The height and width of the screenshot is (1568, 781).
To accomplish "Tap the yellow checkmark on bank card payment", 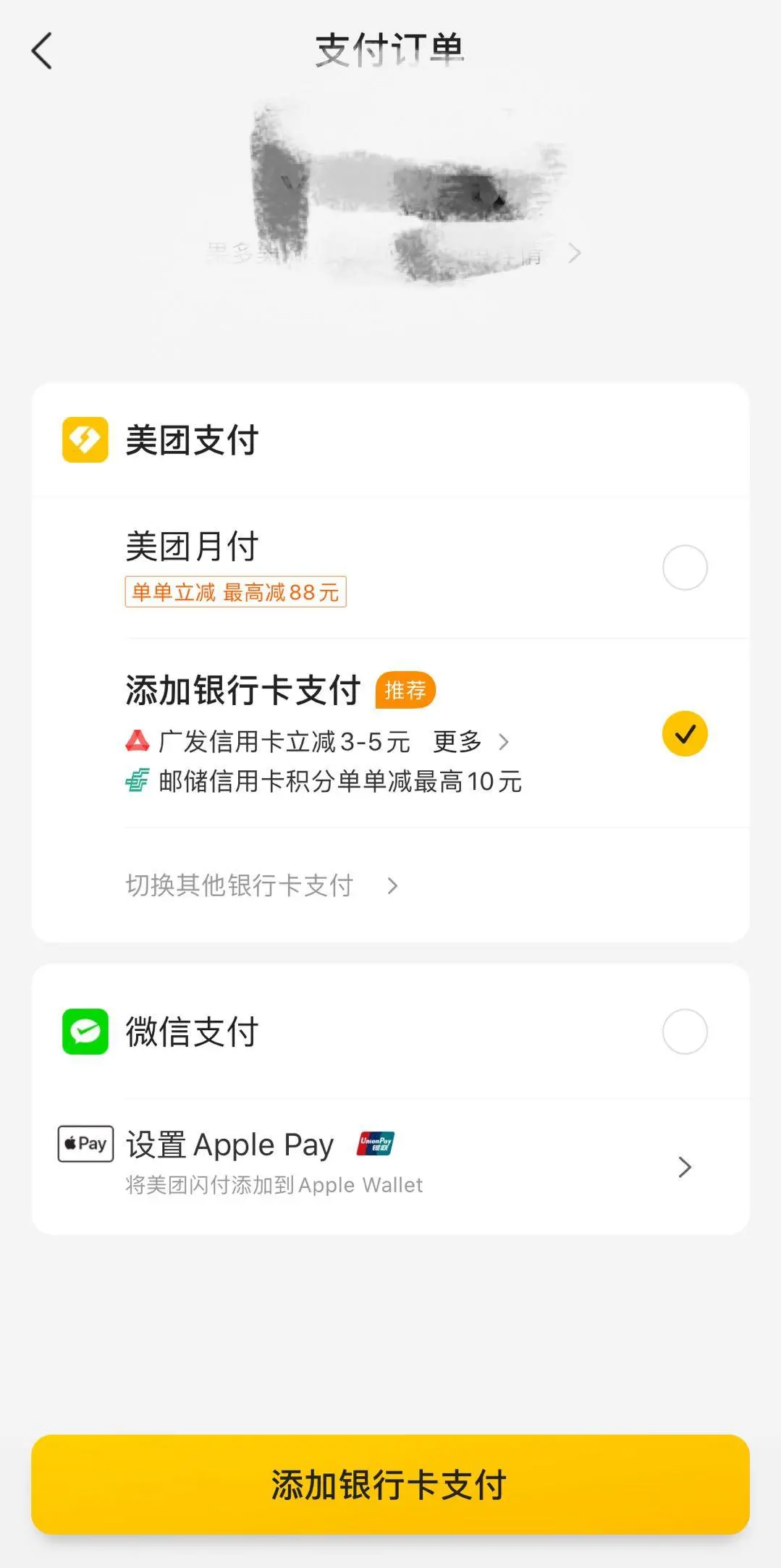I will [683, 734].
